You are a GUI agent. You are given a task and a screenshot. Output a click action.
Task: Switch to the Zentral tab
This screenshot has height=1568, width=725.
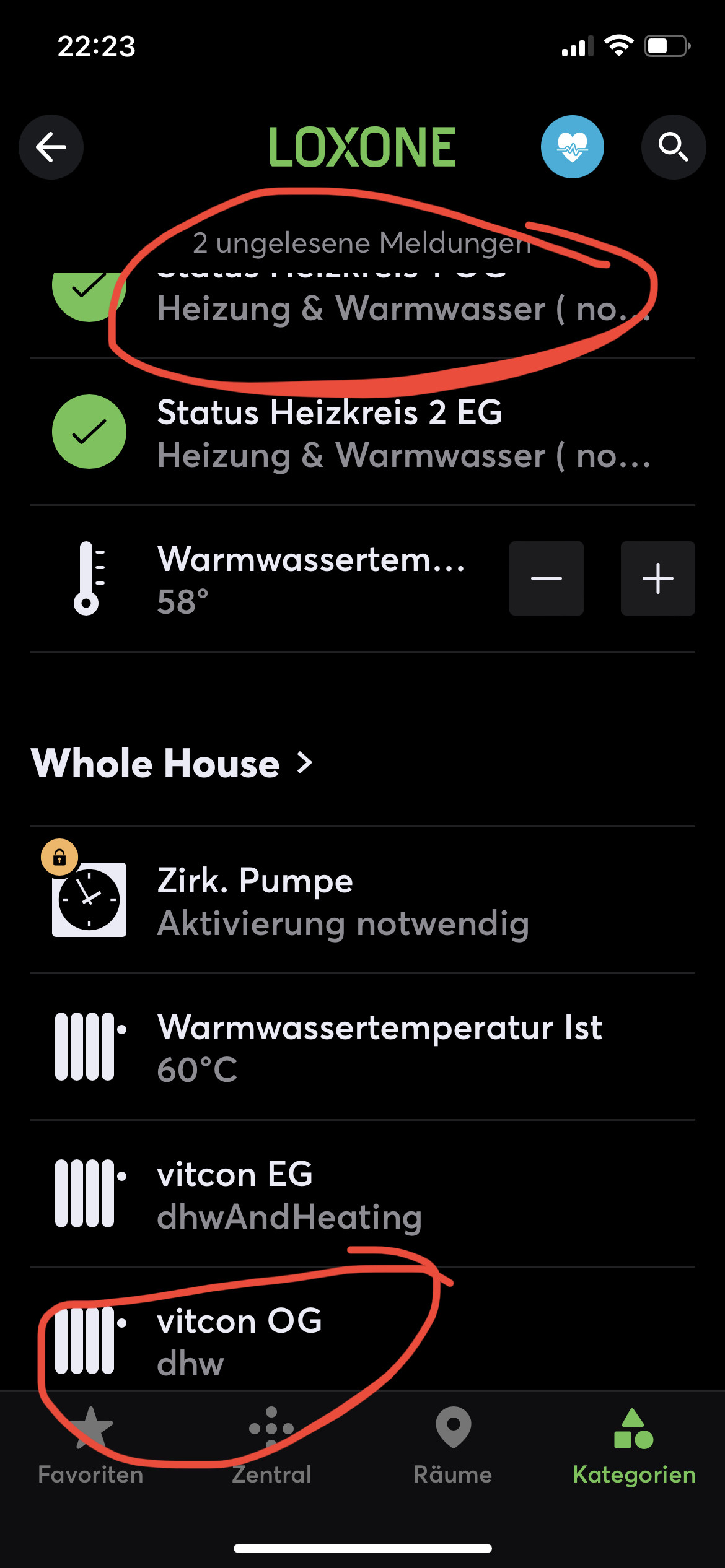click(x=271, y=1446)
